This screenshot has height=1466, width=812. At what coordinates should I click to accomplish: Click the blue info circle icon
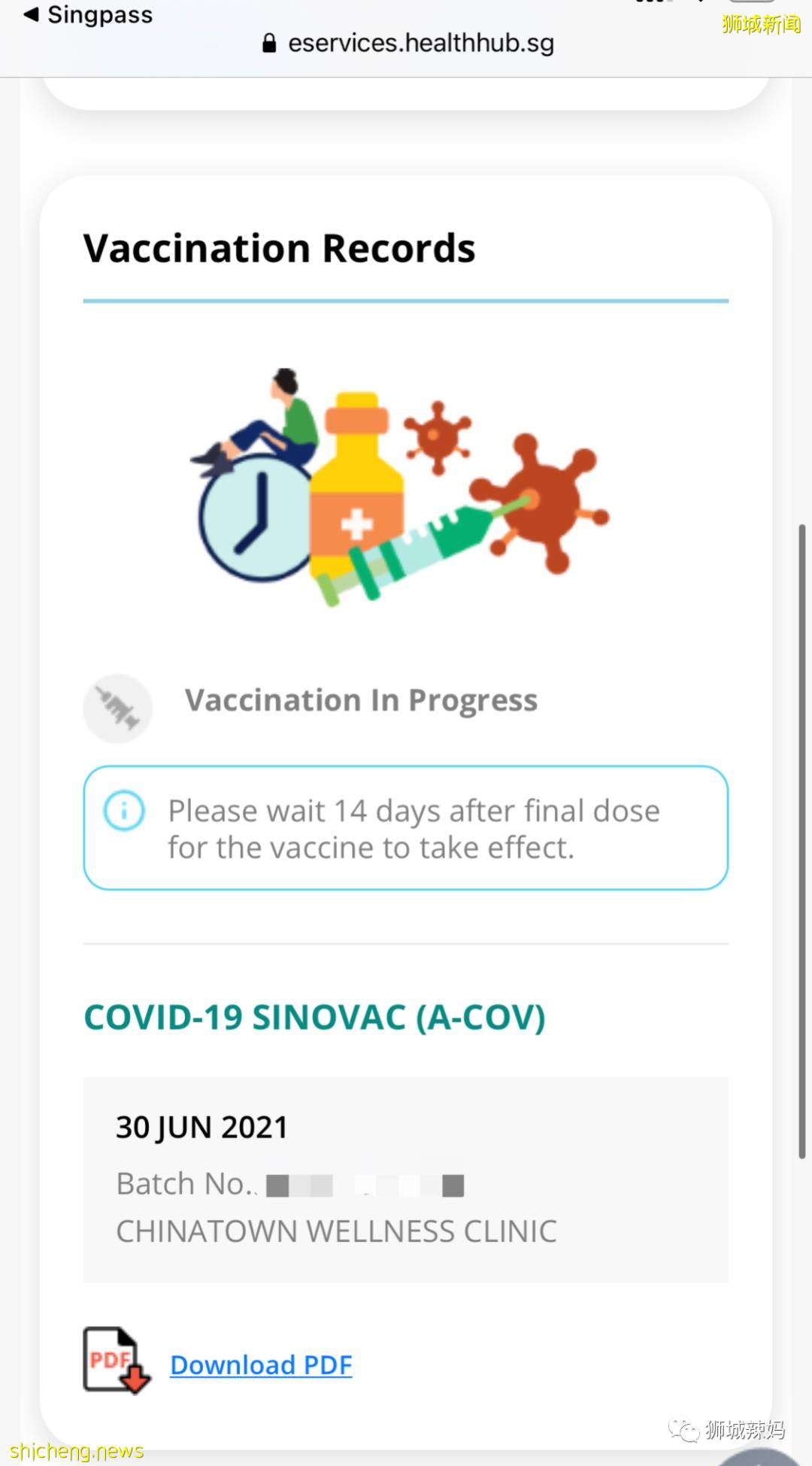(126, 811)
